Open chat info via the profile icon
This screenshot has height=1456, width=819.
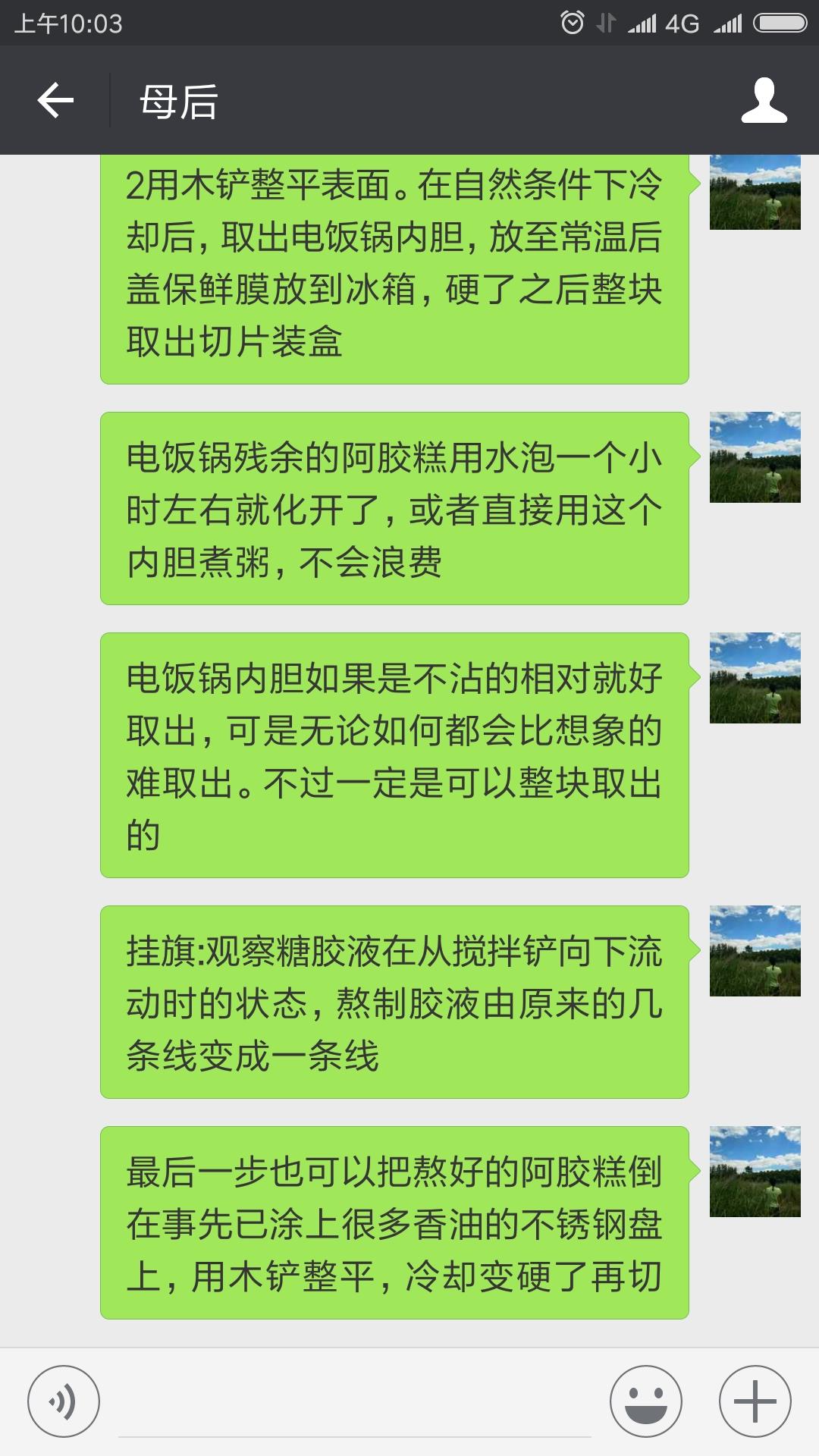pyautogui.click(x=764, y=100)
